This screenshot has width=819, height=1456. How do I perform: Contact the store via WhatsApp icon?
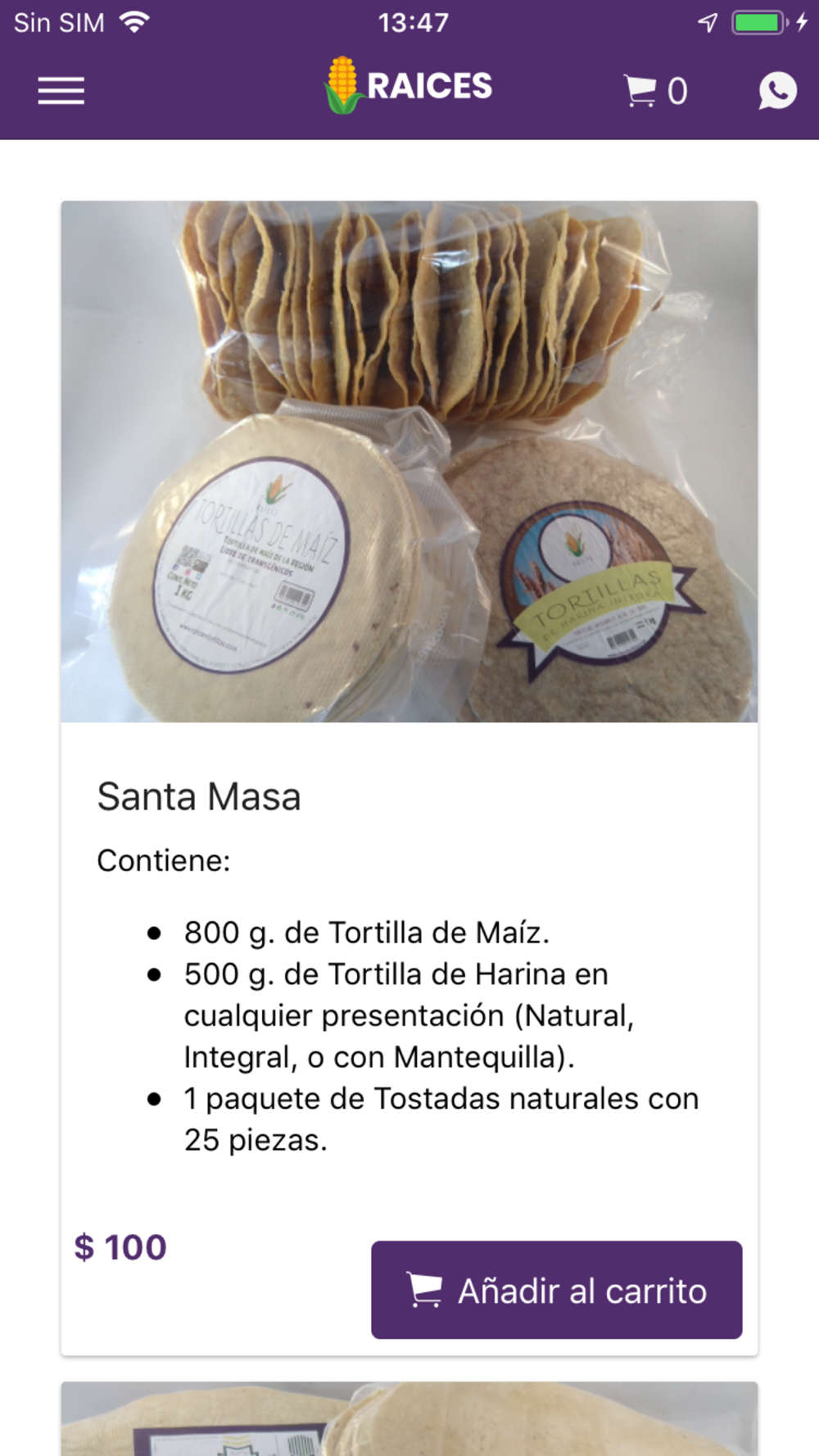776,90
